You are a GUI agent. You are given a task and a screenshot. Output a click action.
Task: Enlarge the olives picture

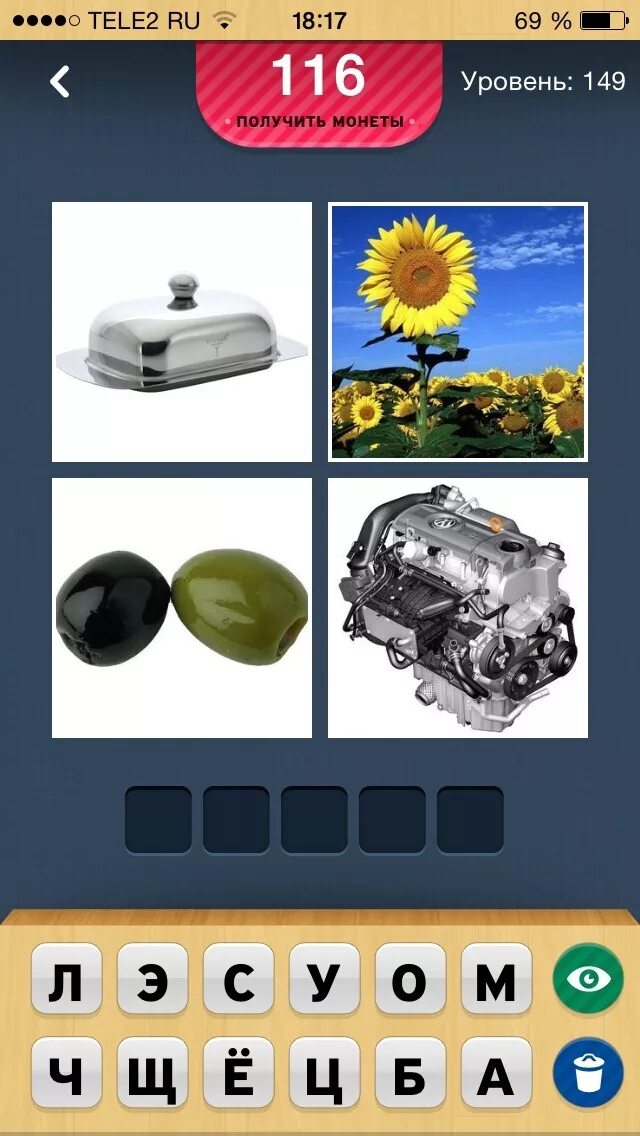tap(182, 608)
